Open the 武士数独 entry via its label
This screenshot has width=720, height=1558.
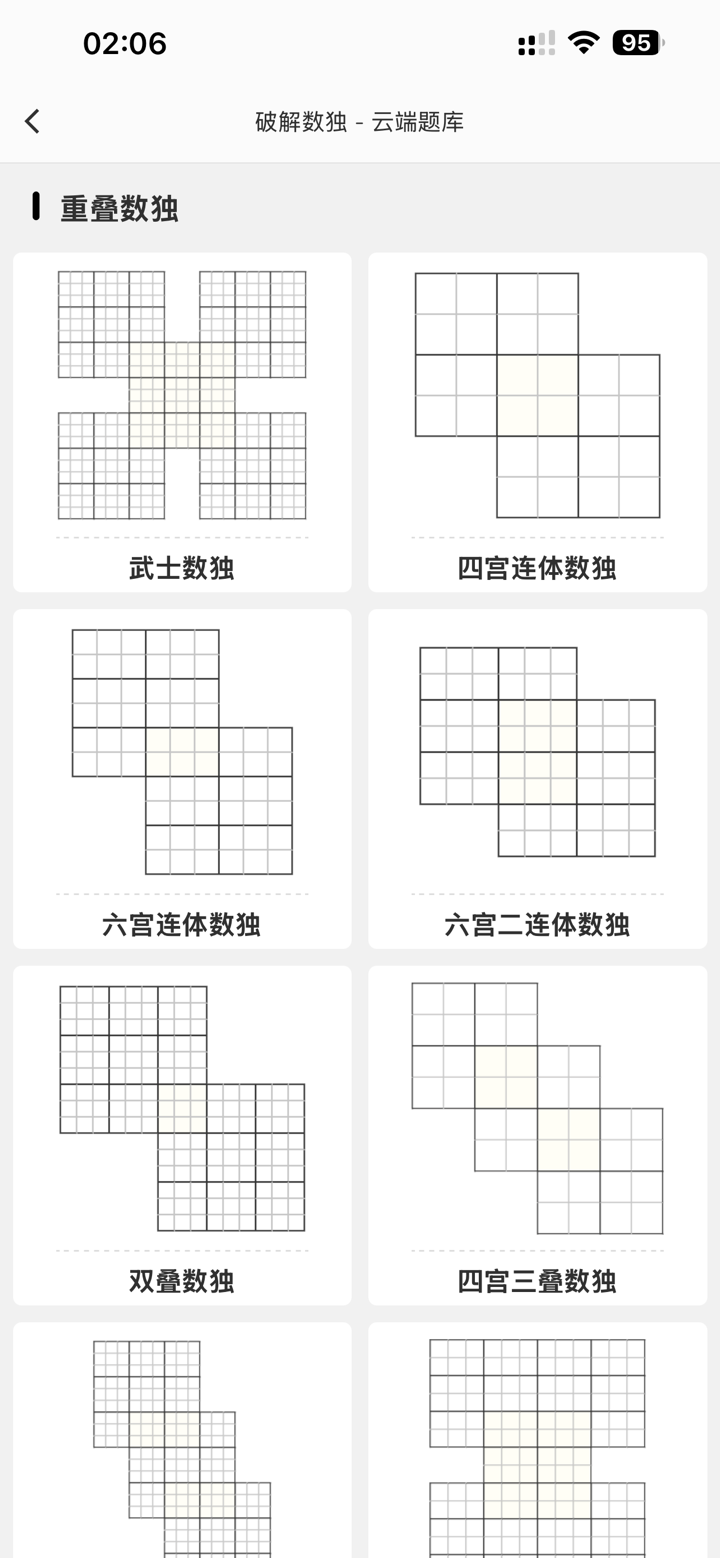pos(181,566)
